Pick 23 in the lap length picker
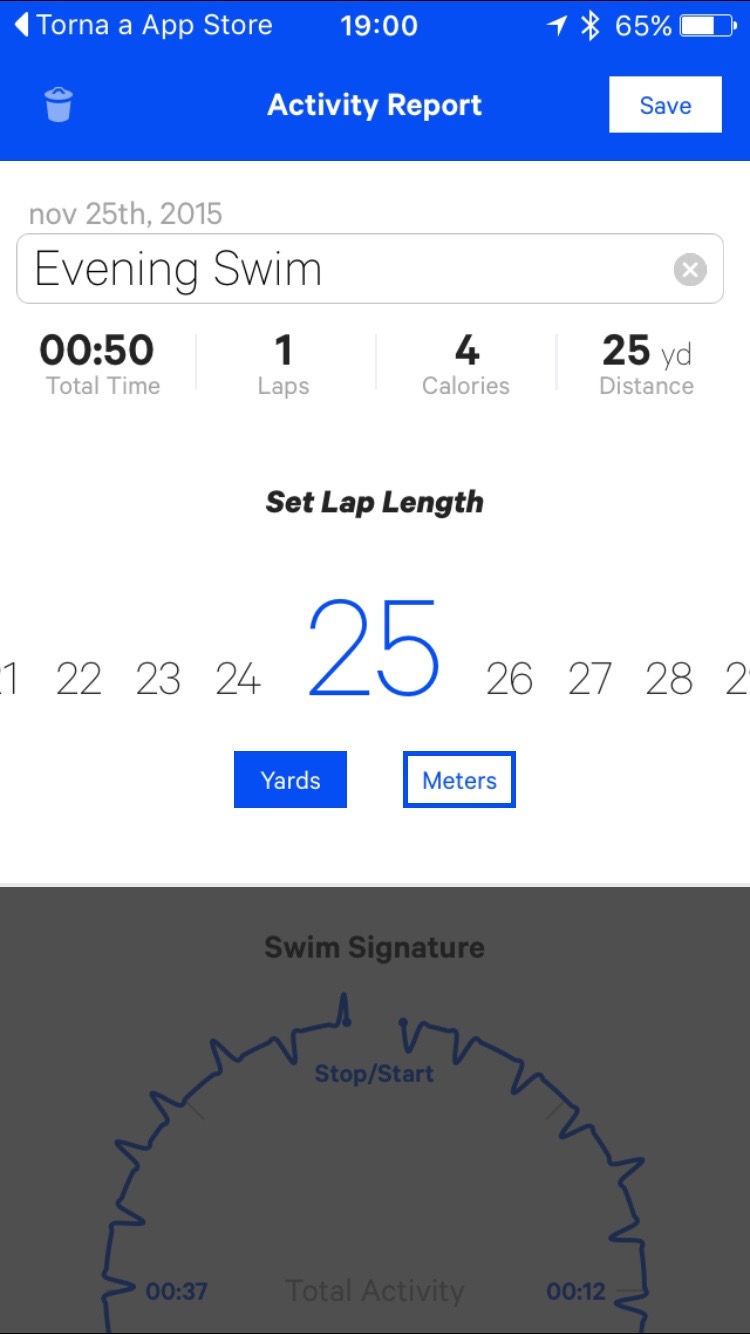750x1334 pixels. (x=158, y=680)
